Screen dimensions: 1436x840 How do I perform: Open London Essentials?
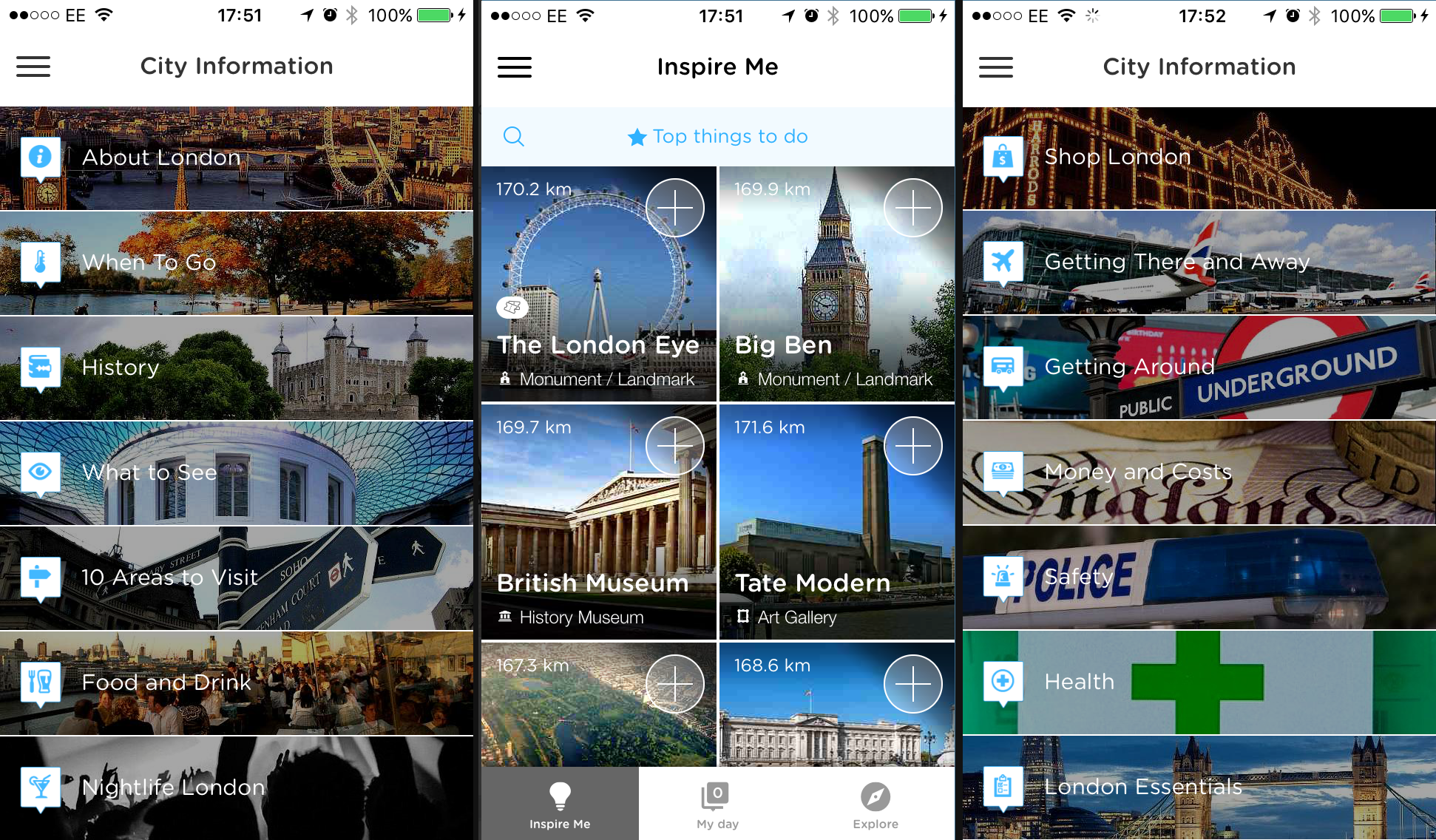(x=1199, y=787)
